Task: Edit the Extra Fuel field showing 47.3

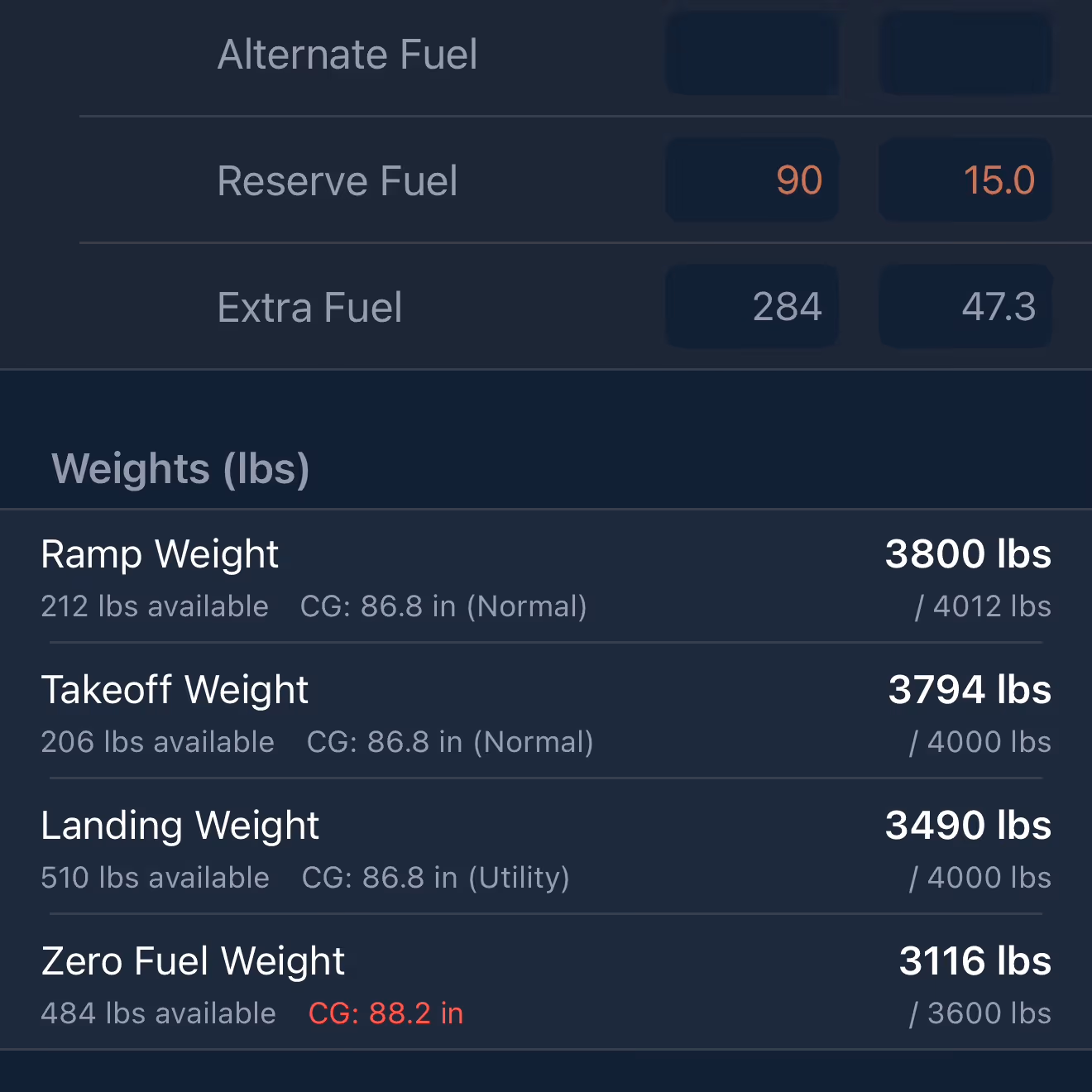Action: tap(965, 306)
